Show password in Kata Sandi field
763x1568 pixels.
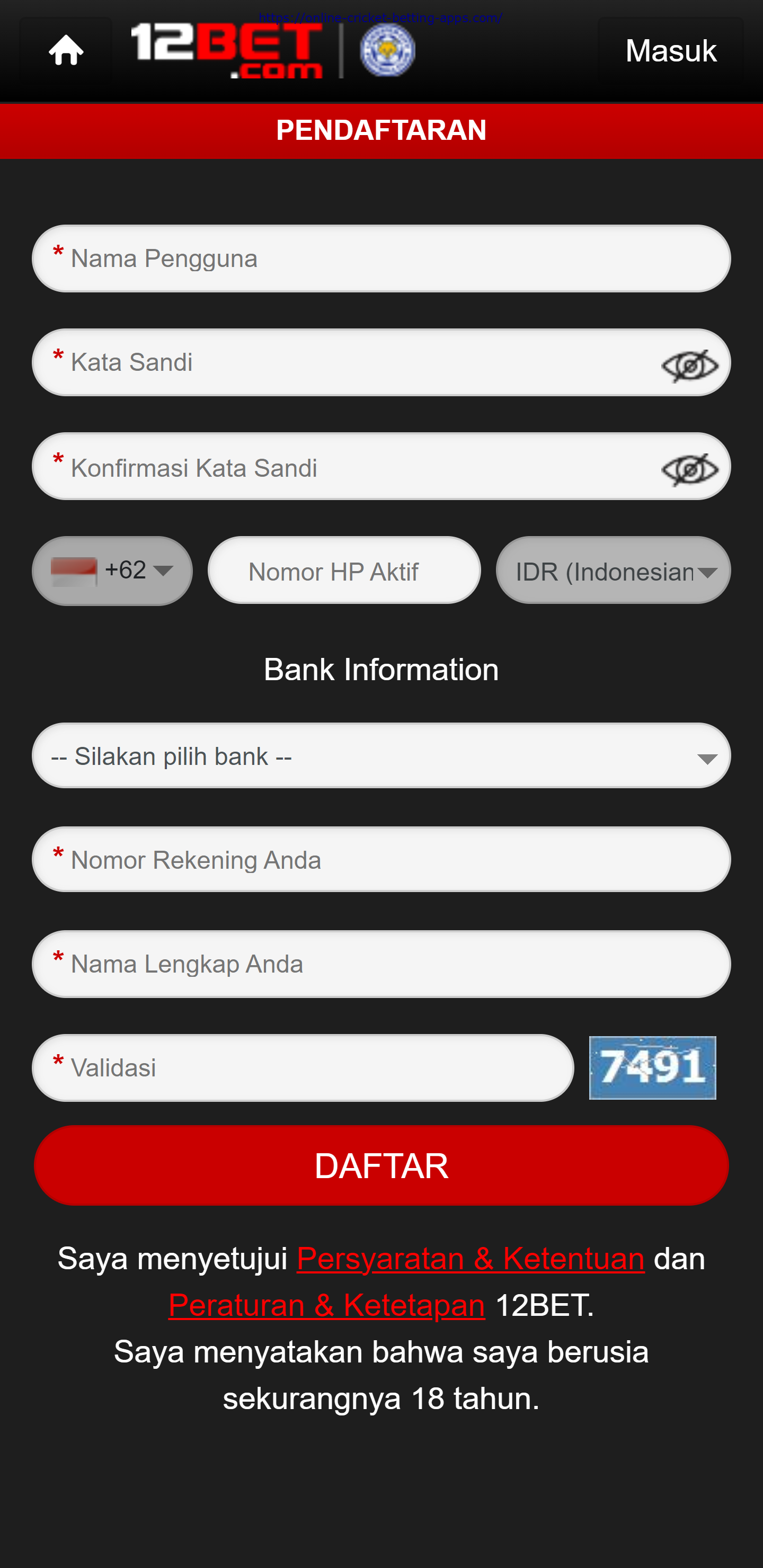pyautogui.click(x=689, y=365)
